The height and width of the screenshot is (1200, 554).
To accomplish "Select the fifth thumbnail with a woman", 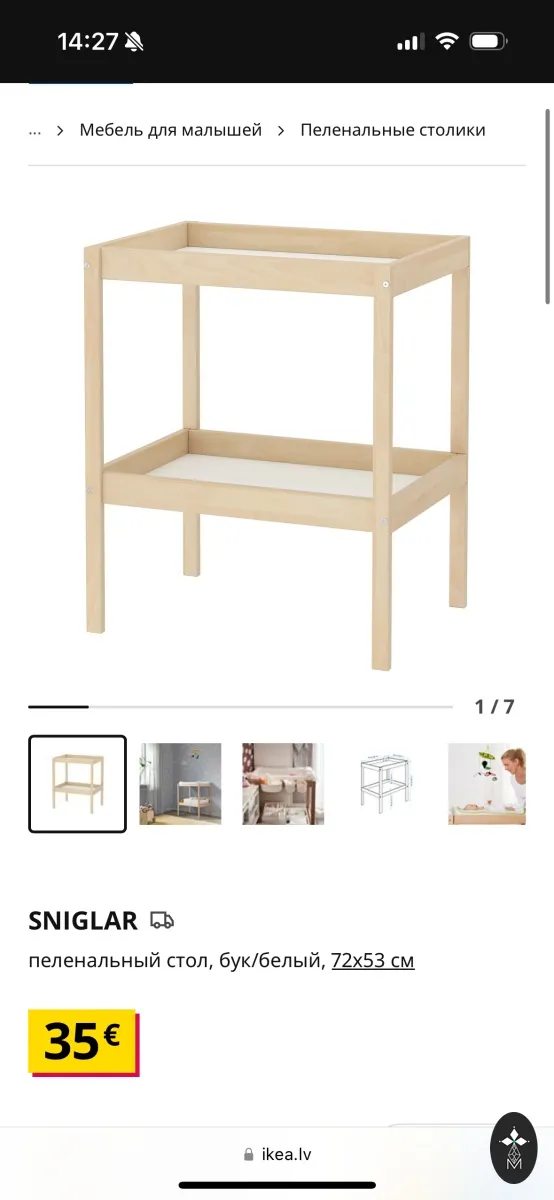I will point(487,784).
